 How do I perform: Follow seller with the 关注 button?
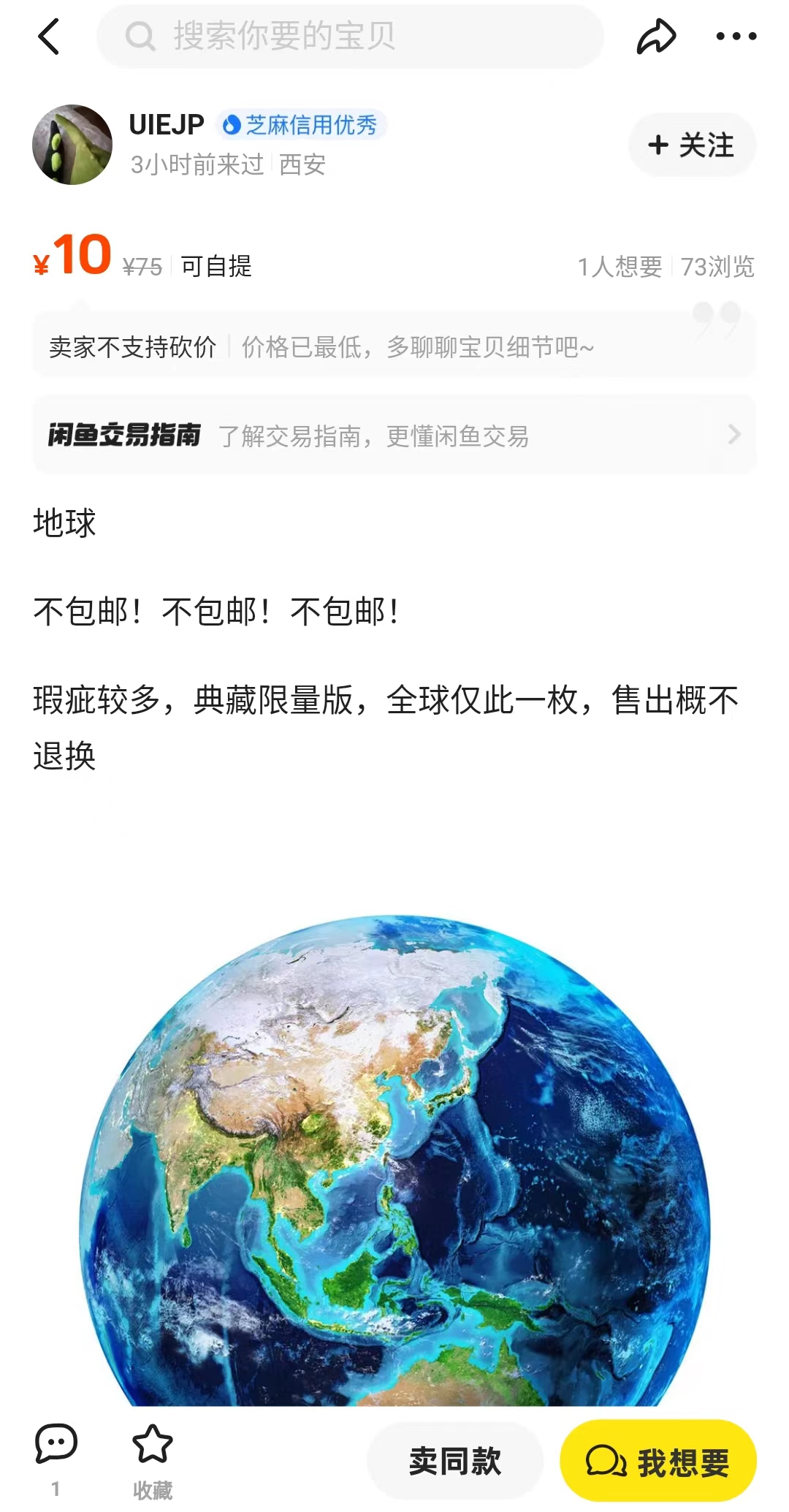[x=692, y=145]
